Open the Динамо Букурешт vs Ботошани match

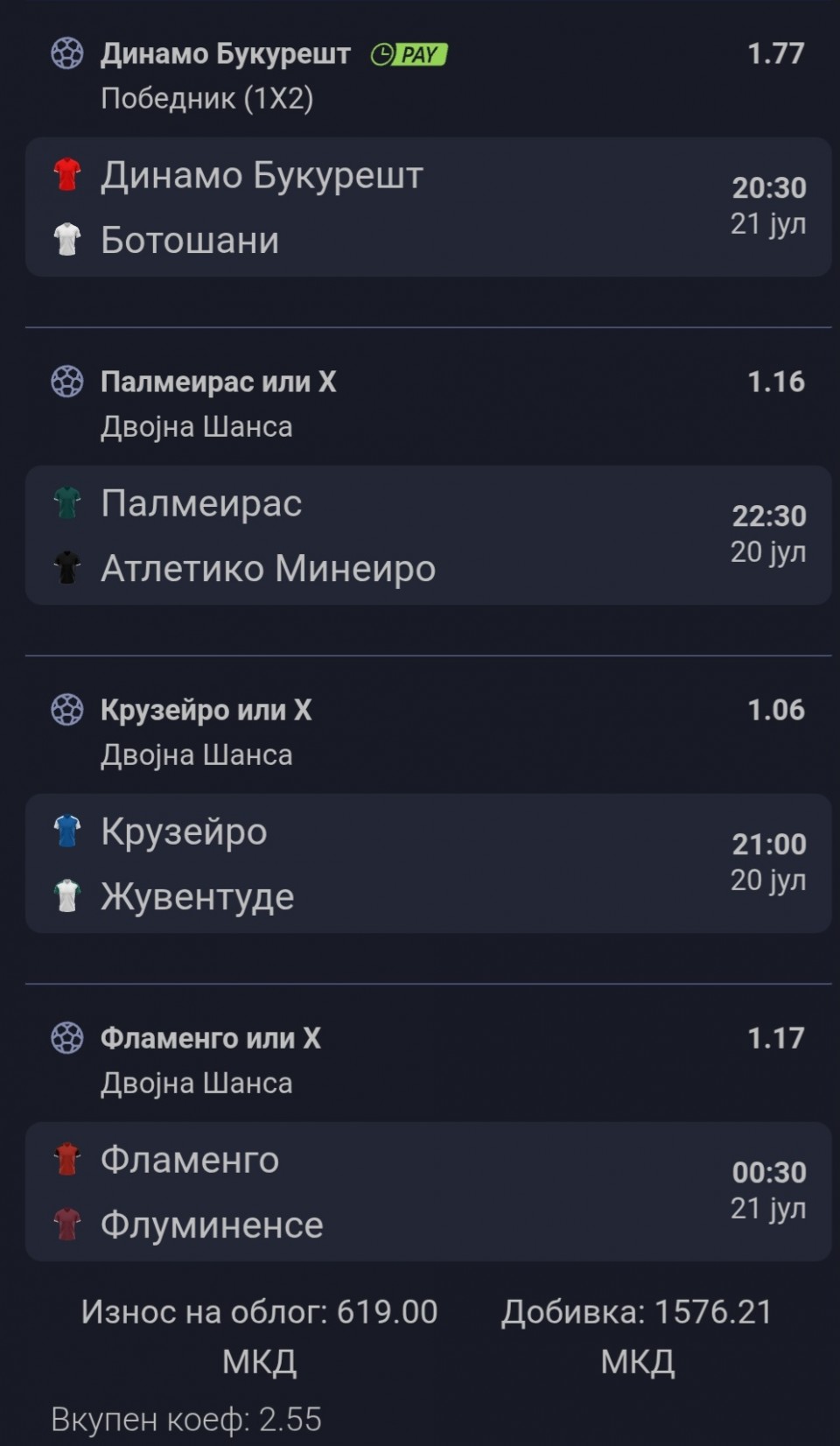coord(428,207)
